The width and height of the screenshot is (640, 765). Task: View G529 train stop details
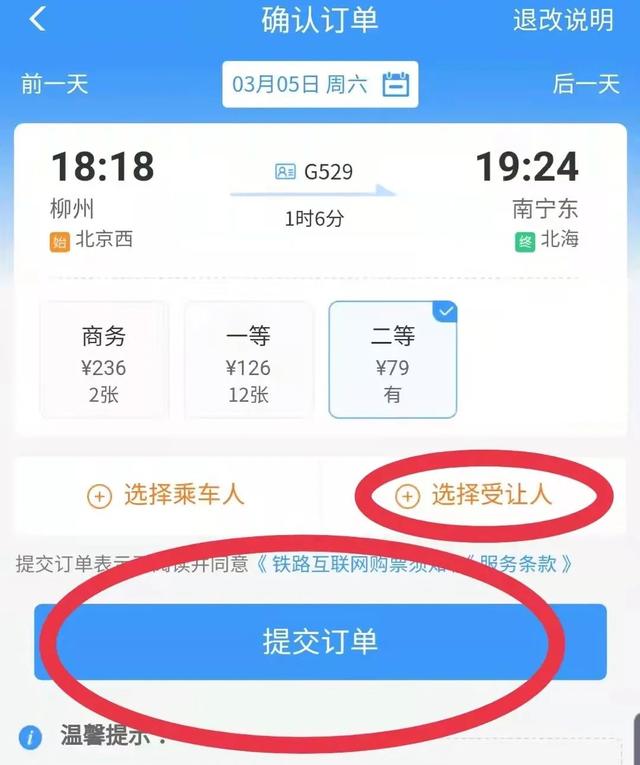pyautogui.click(x=314, y=172)
